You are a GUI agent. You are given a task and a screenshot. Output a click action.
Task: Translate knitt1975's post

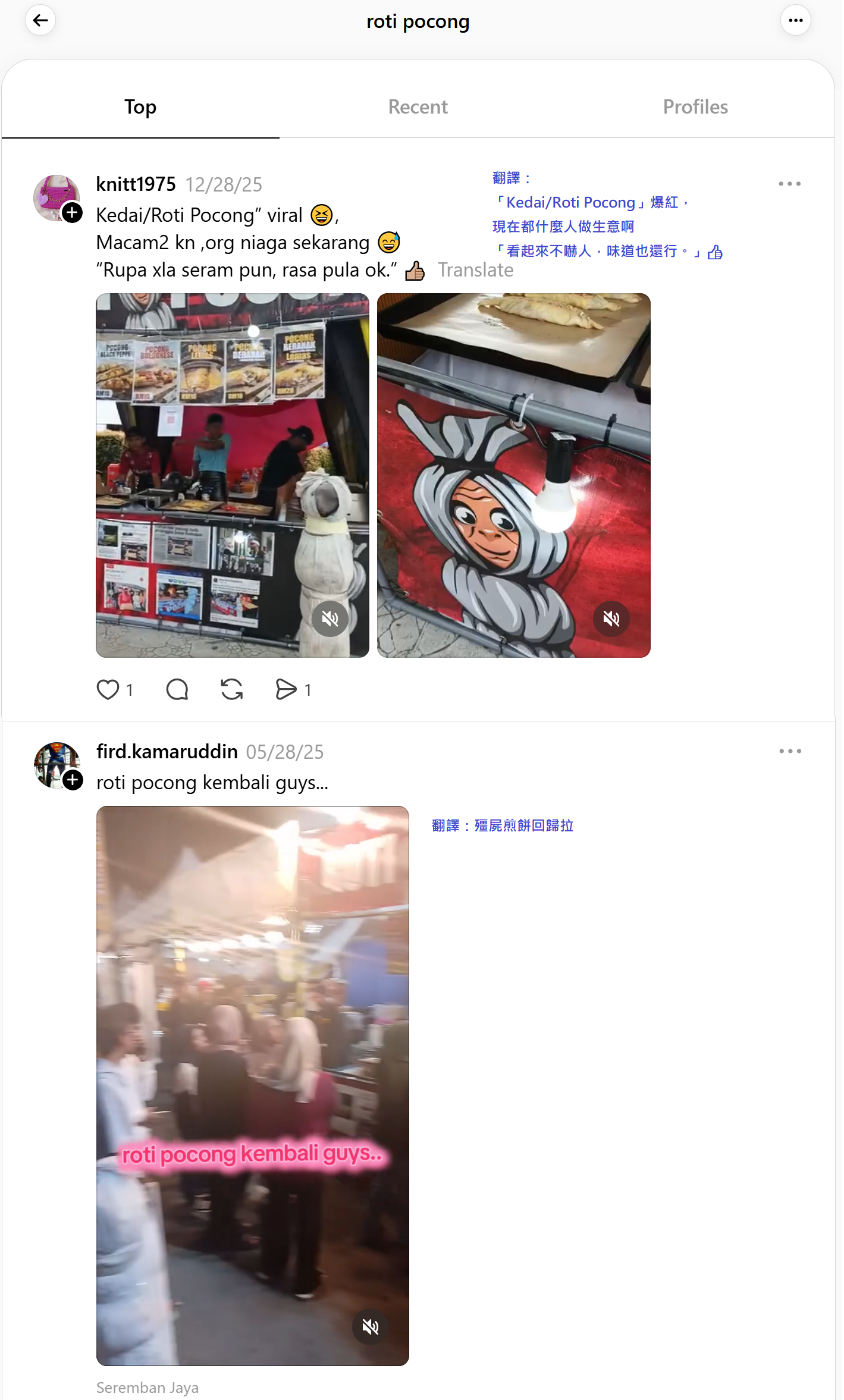(x=475, y=270)
